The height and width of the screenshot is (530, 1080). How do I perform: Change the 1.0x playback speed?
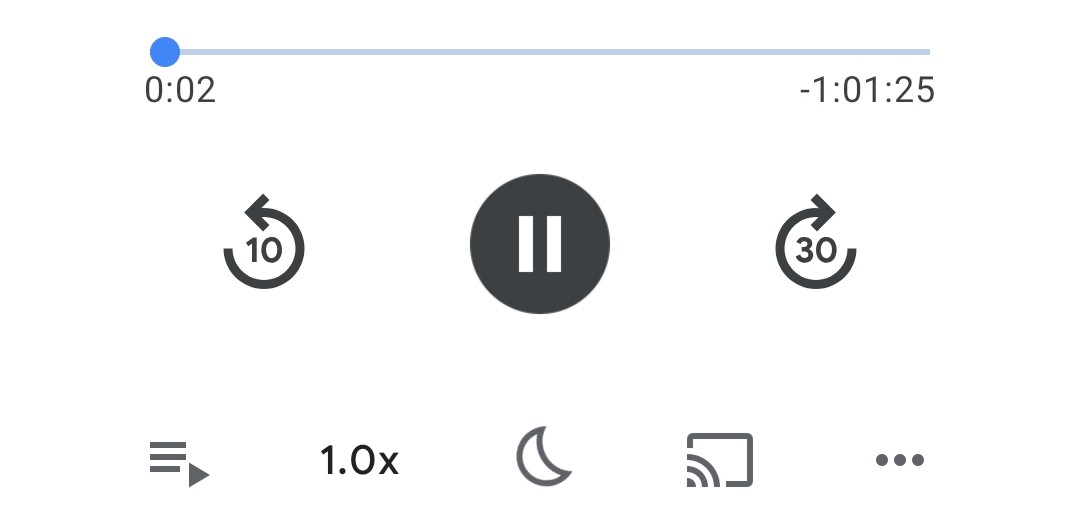tap(359, 461)
